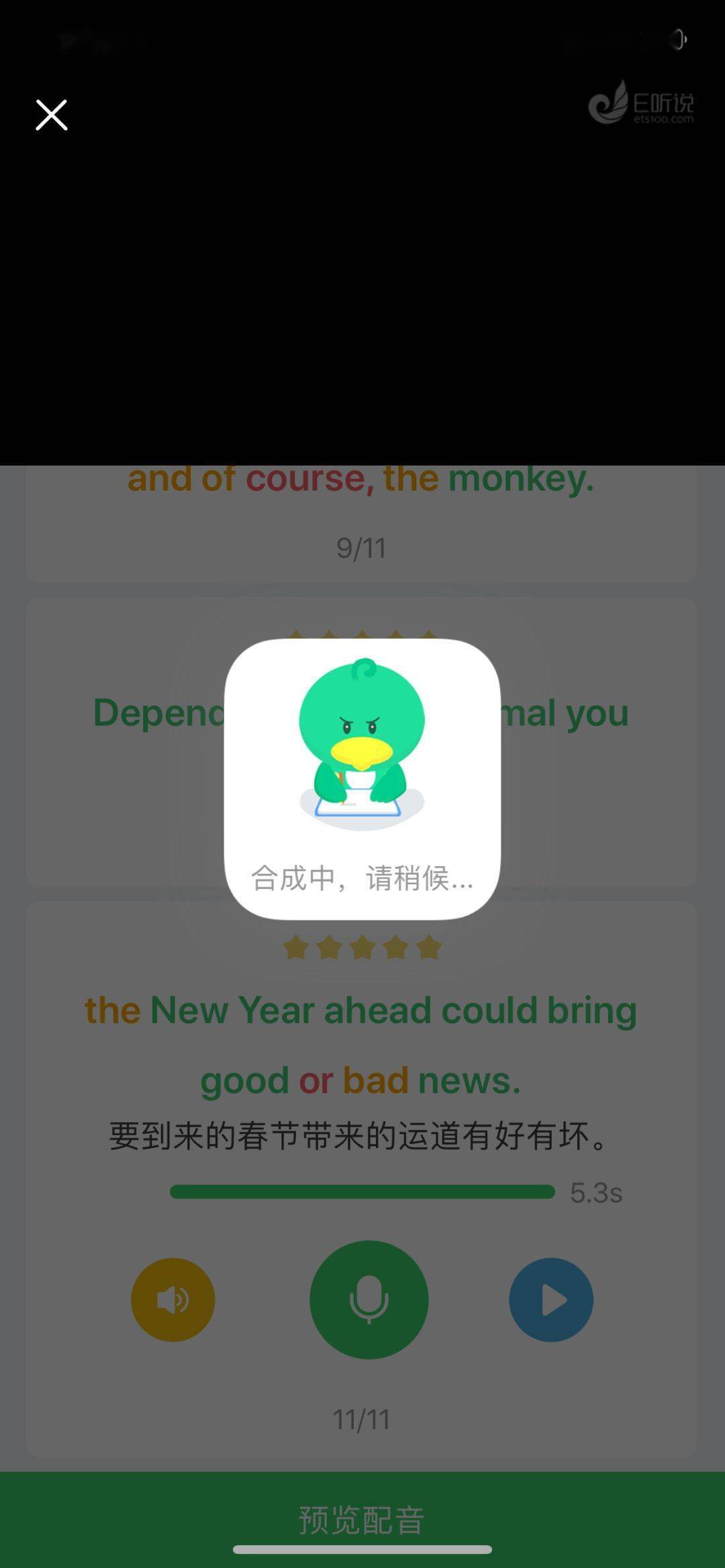Tap the last star above the sentence
Image resolution: width=725 pixels, height=1568 pixels.
click(431, 946)
